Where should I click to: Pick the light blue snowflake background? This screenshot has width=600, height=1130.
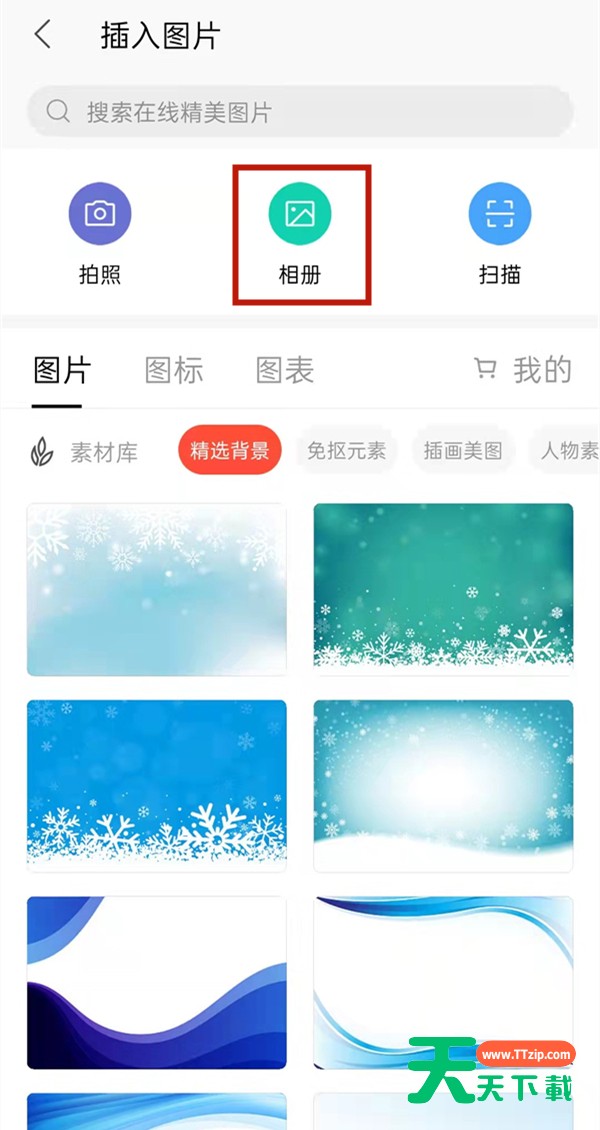tap(157, 589)
